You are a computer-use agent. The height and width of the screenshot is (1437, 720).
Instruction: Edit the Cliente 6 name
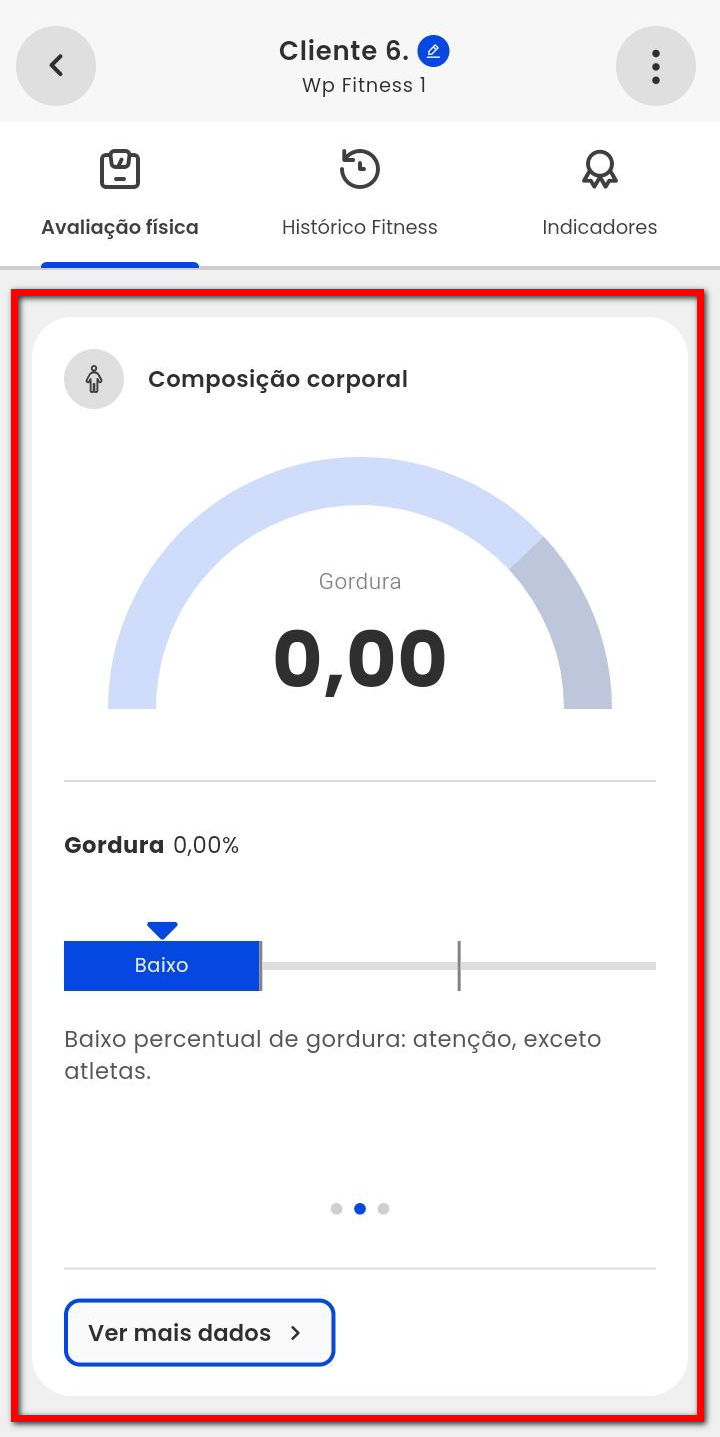coord(433,50)
